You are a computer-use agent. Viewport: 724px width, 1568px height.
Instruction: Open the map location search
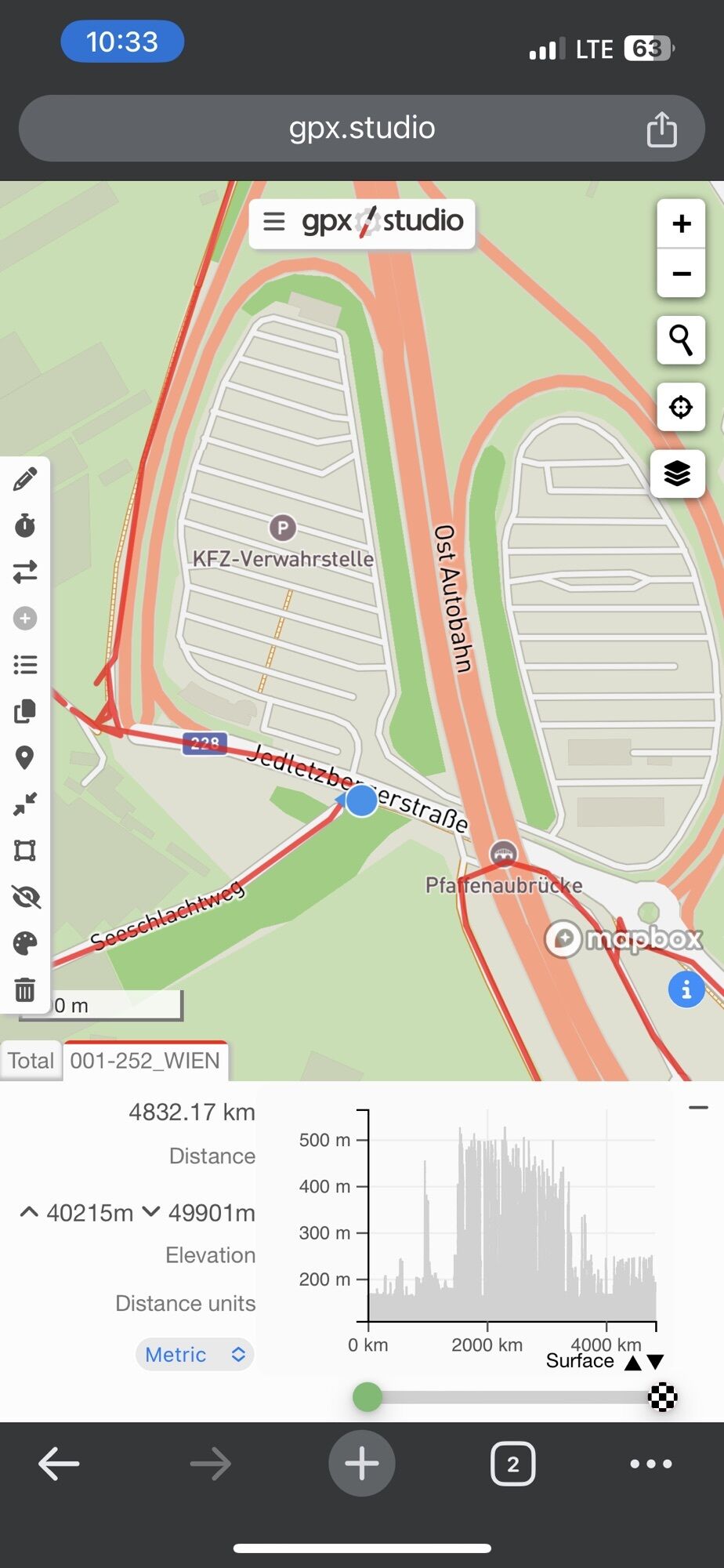pos(681,340)
